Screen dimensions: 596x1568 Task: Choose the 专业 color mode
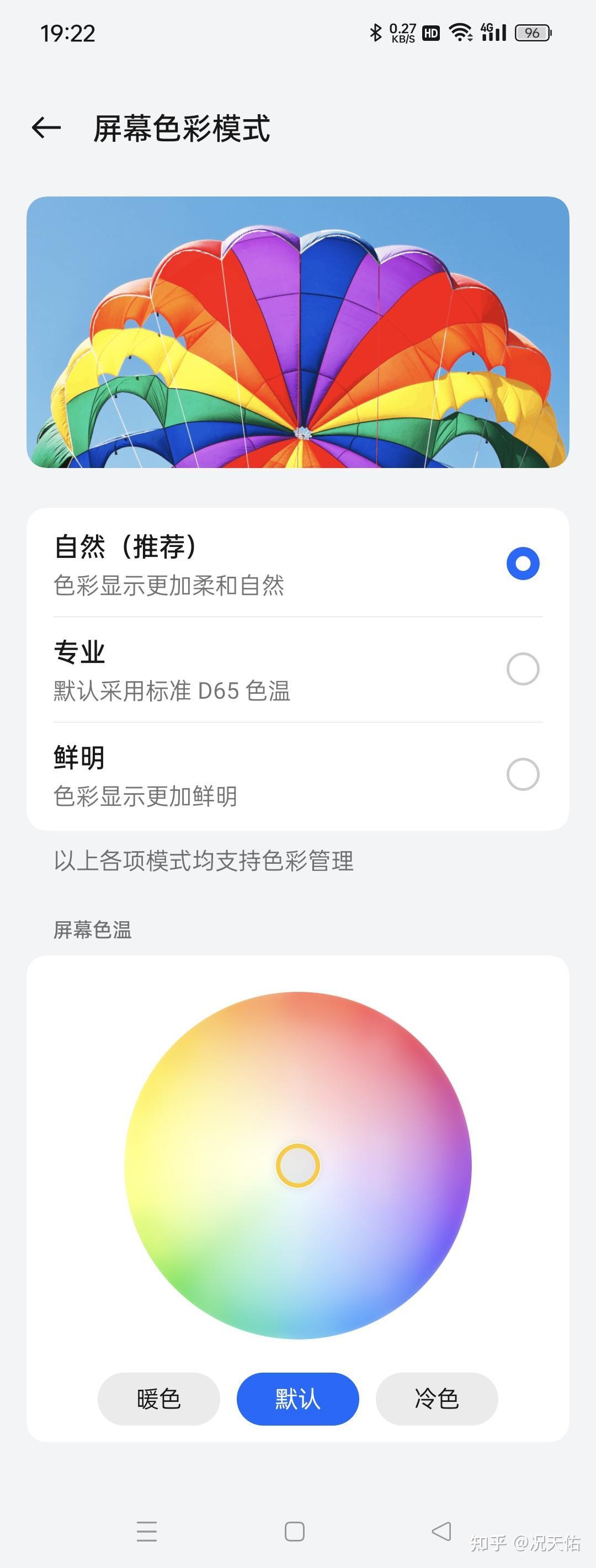pos(523,669)
